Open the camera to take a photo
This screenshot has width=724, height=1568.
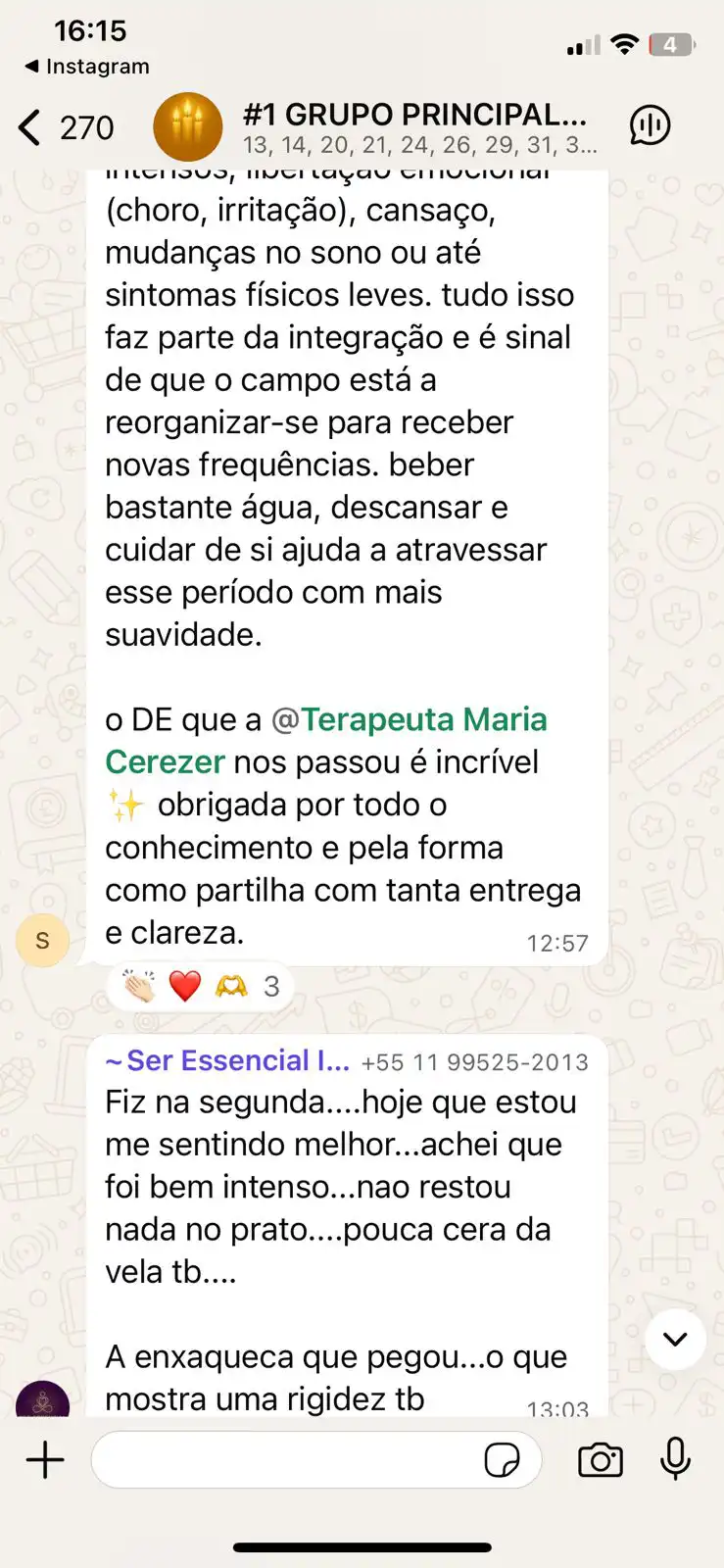pyautogui.click(x=601, y=1459)
